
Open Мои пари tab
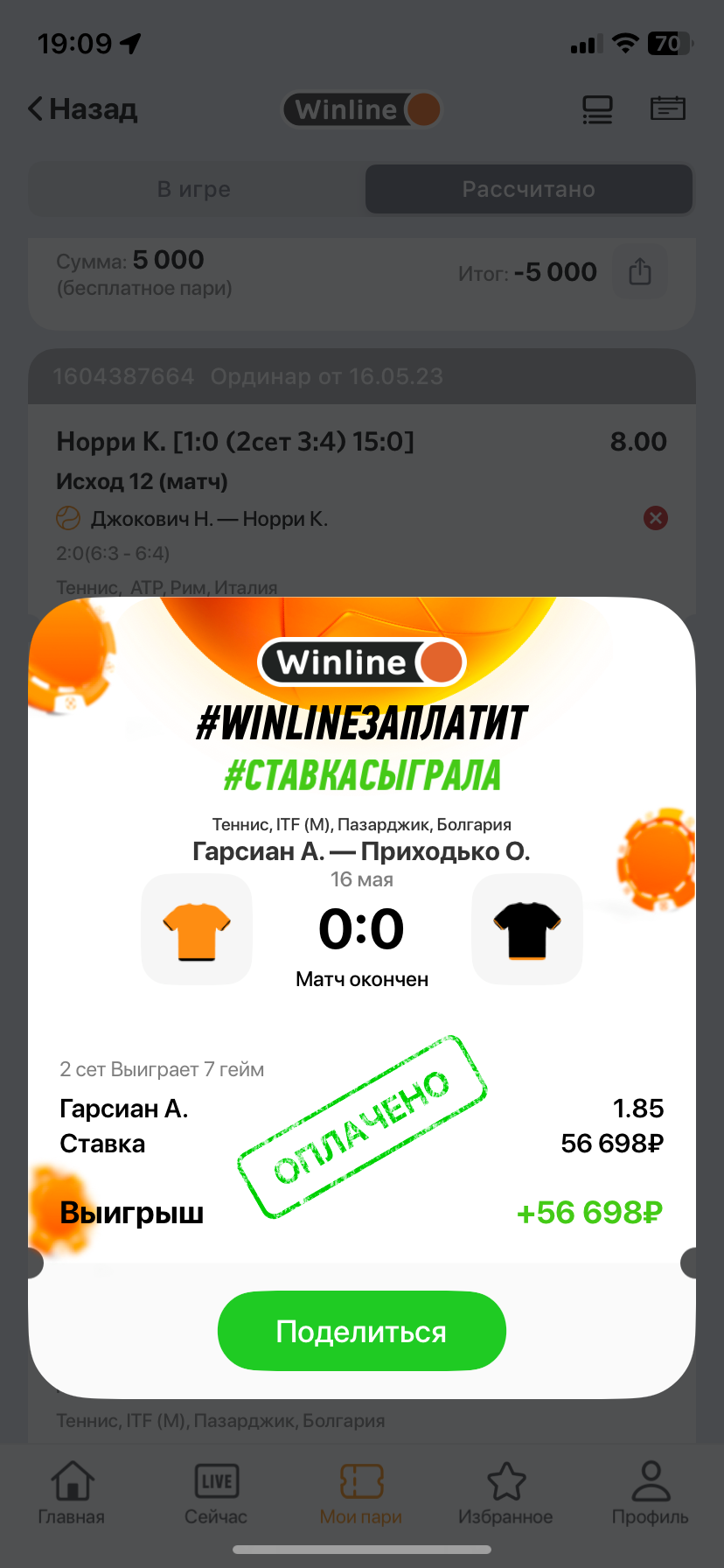pos(361,1493)
